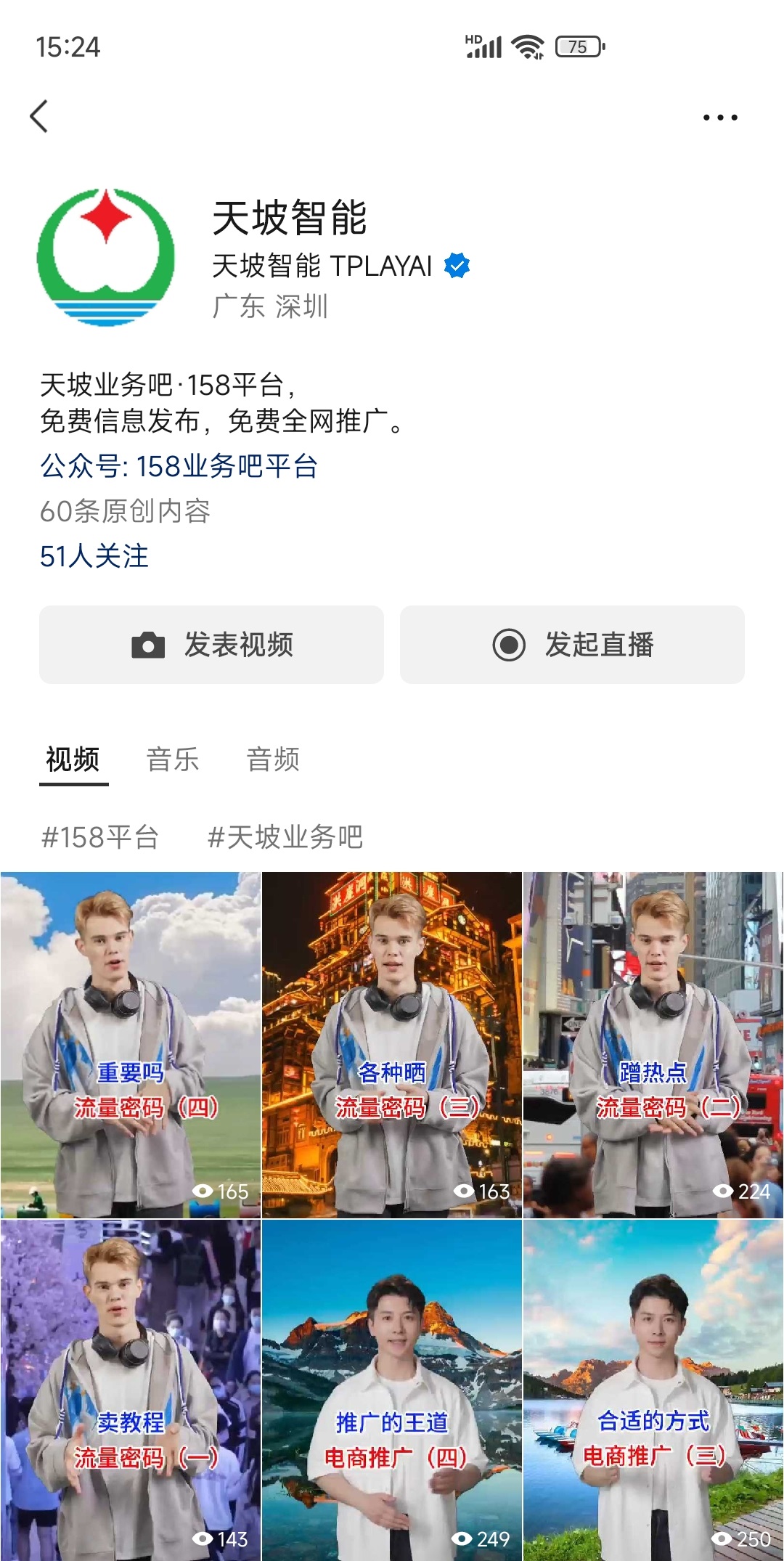Viewport: 784px width, 1561px height.
Task: Open the video 电商推广（四）推广的王道
Action: pos(392,1390)
